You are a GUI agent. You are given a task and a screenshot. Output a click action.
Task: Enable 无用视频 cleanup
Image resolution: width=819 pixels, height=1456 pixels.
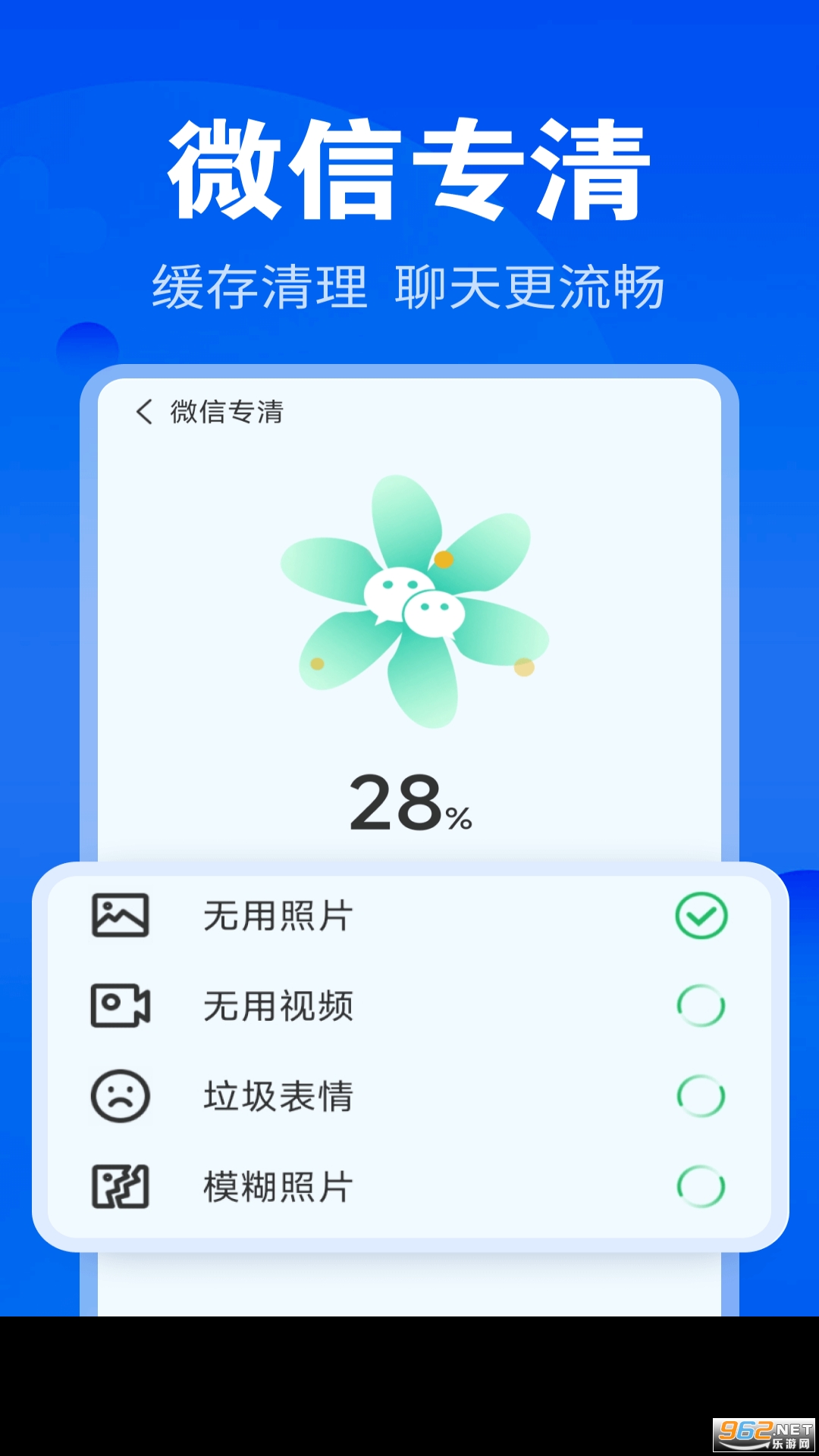pos(701,1006)
